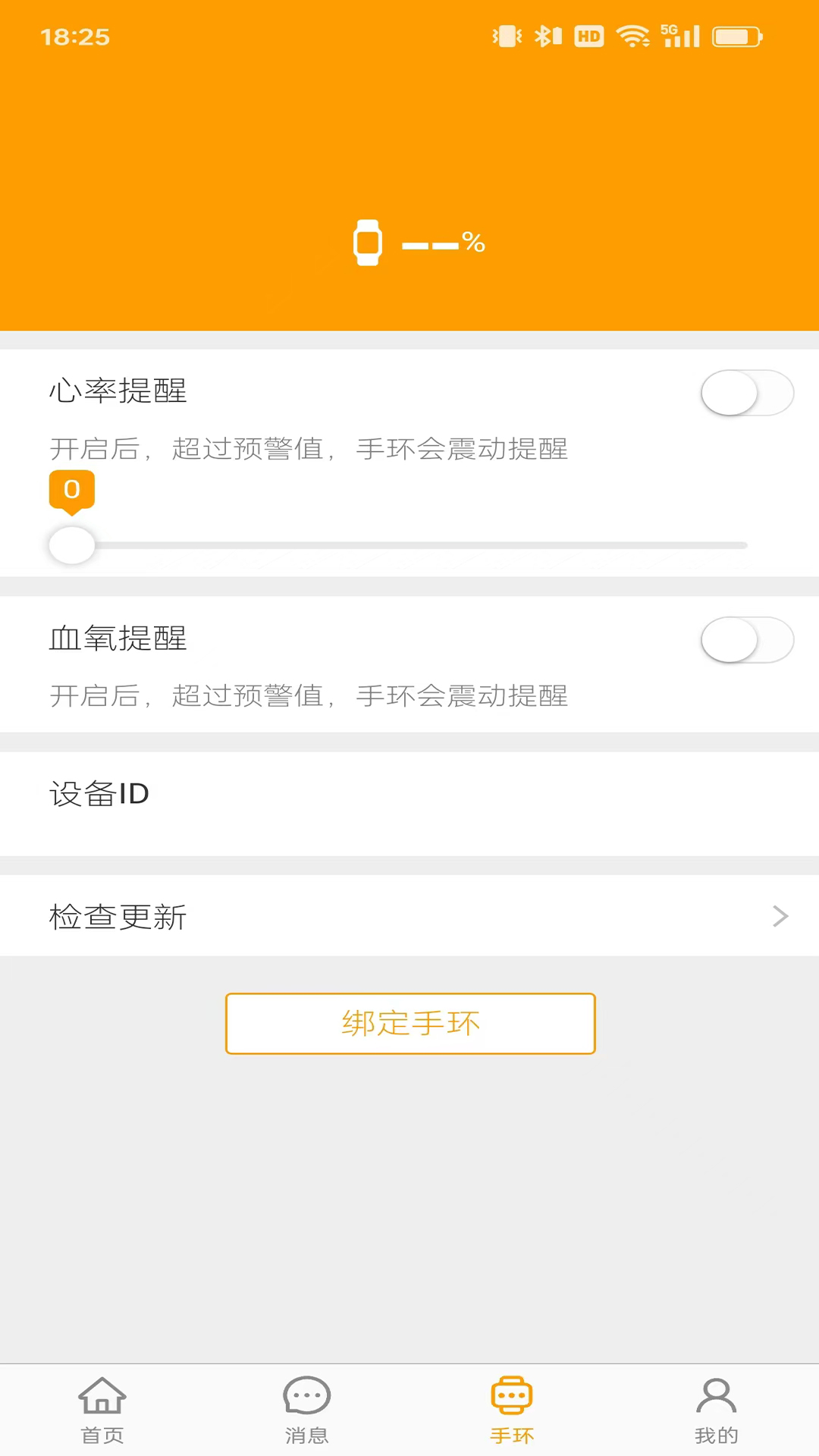This screenshot has width=819, height=1456.
Task: Enable the 血氧提醒 blood oxygen alert switch
Action: click(747, 640)
